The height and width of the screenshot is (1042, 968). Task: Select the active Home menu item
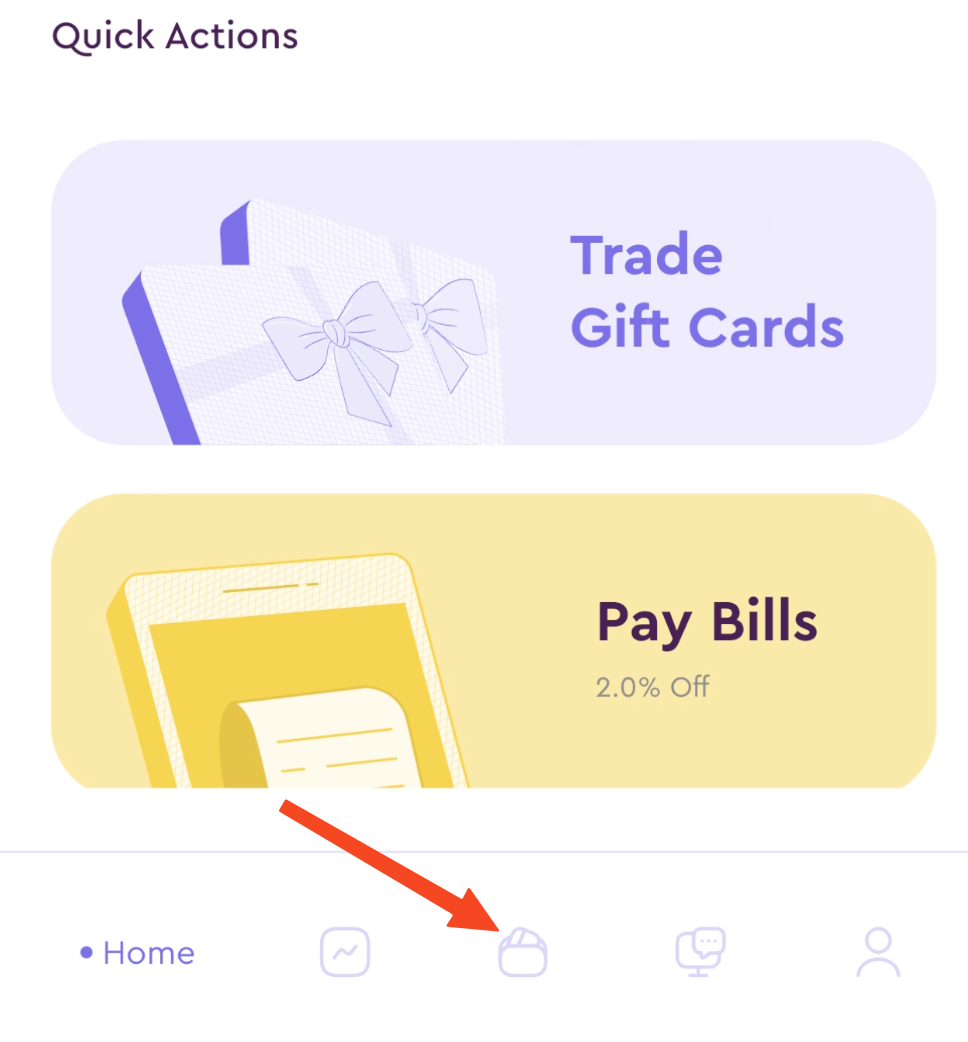pos(148,951)
